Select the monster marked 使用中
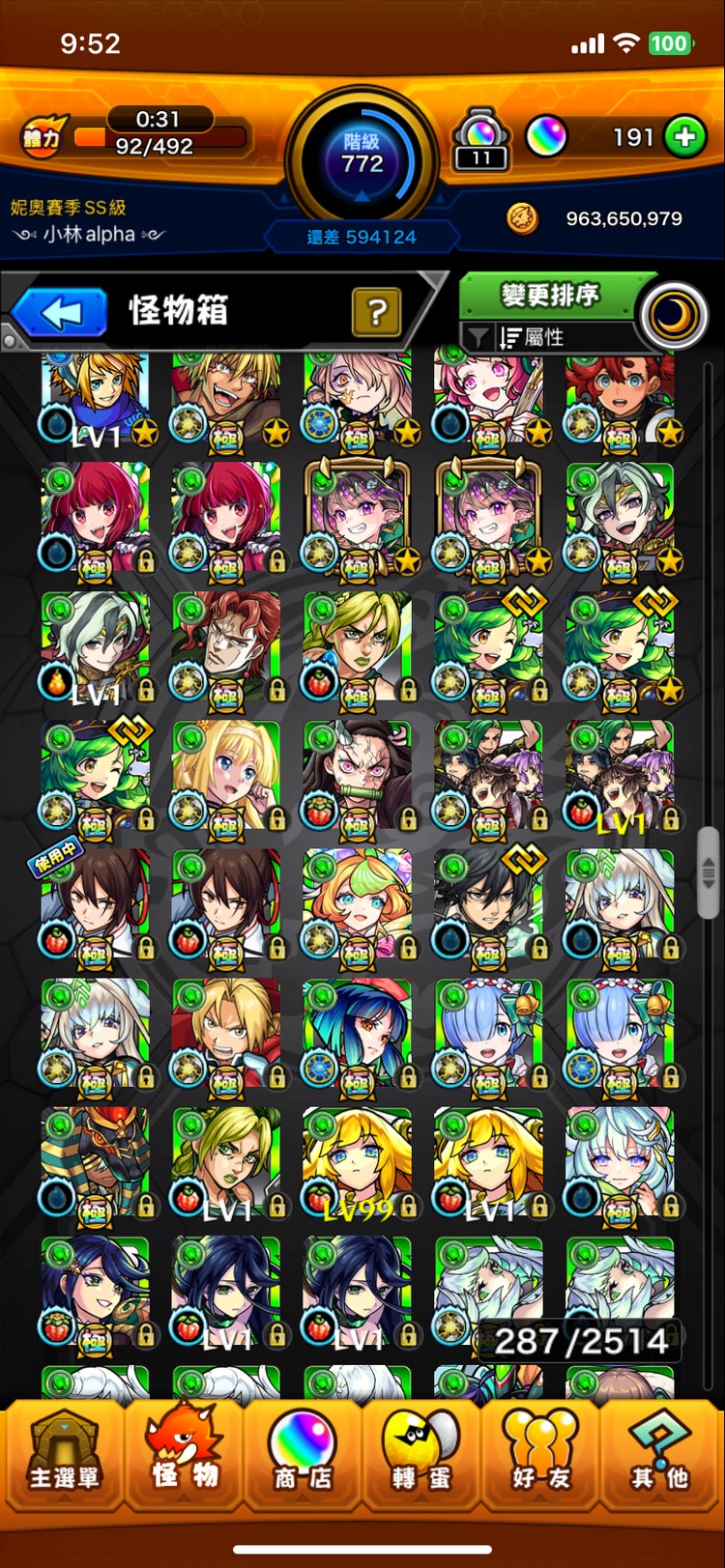 click(x=95, y=904)
